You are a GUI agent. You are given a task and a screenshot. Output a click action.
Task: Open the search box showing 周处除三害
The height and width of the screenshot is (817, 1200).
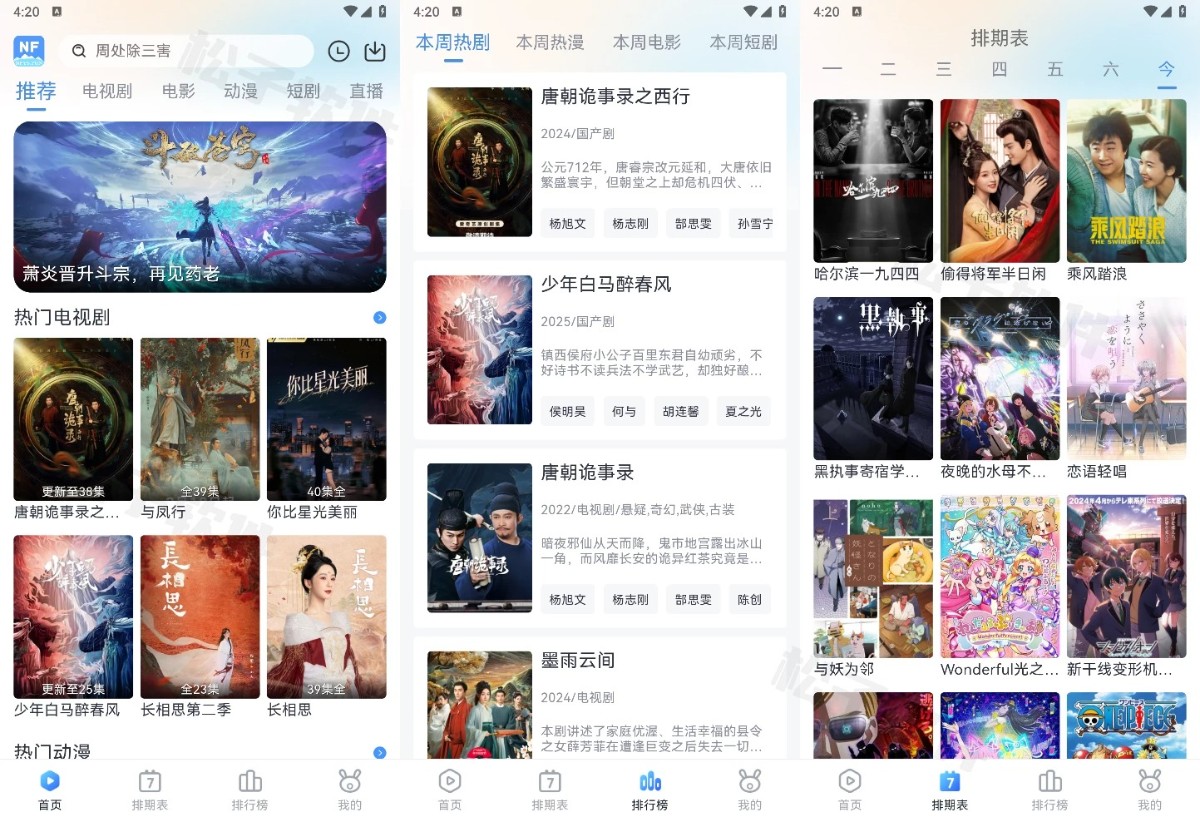tap(185, 51)
